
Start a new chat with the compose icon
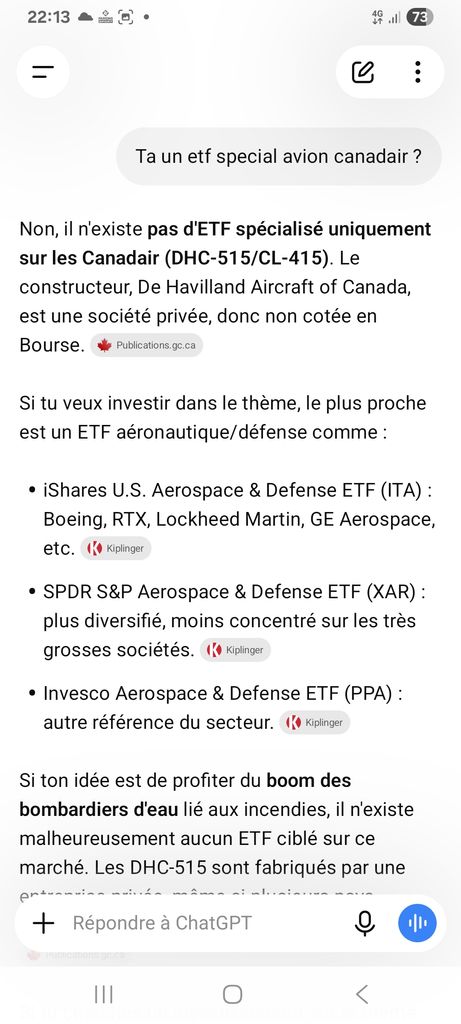[x=363, y=72]
